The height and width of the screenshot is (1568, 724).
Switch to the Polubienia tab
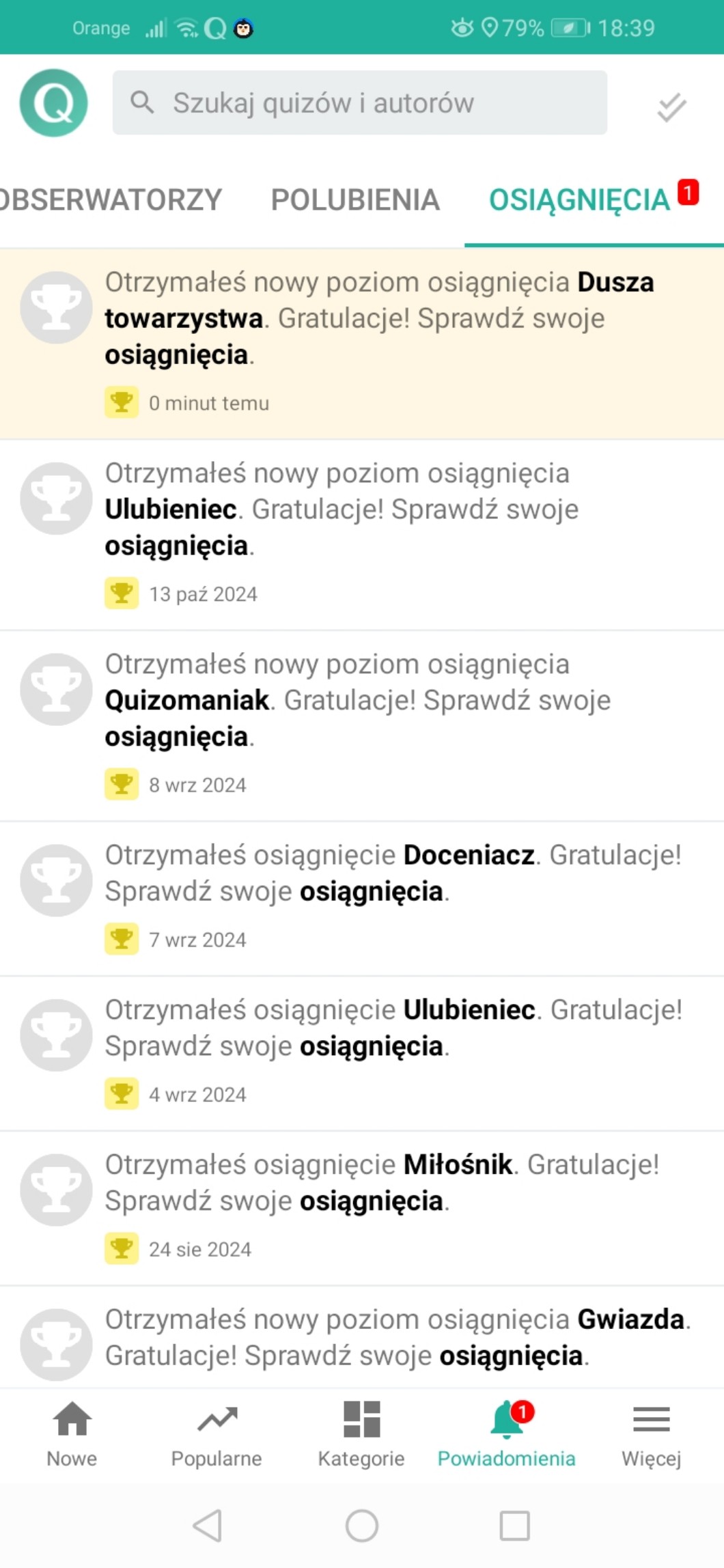tap(355, 200)
